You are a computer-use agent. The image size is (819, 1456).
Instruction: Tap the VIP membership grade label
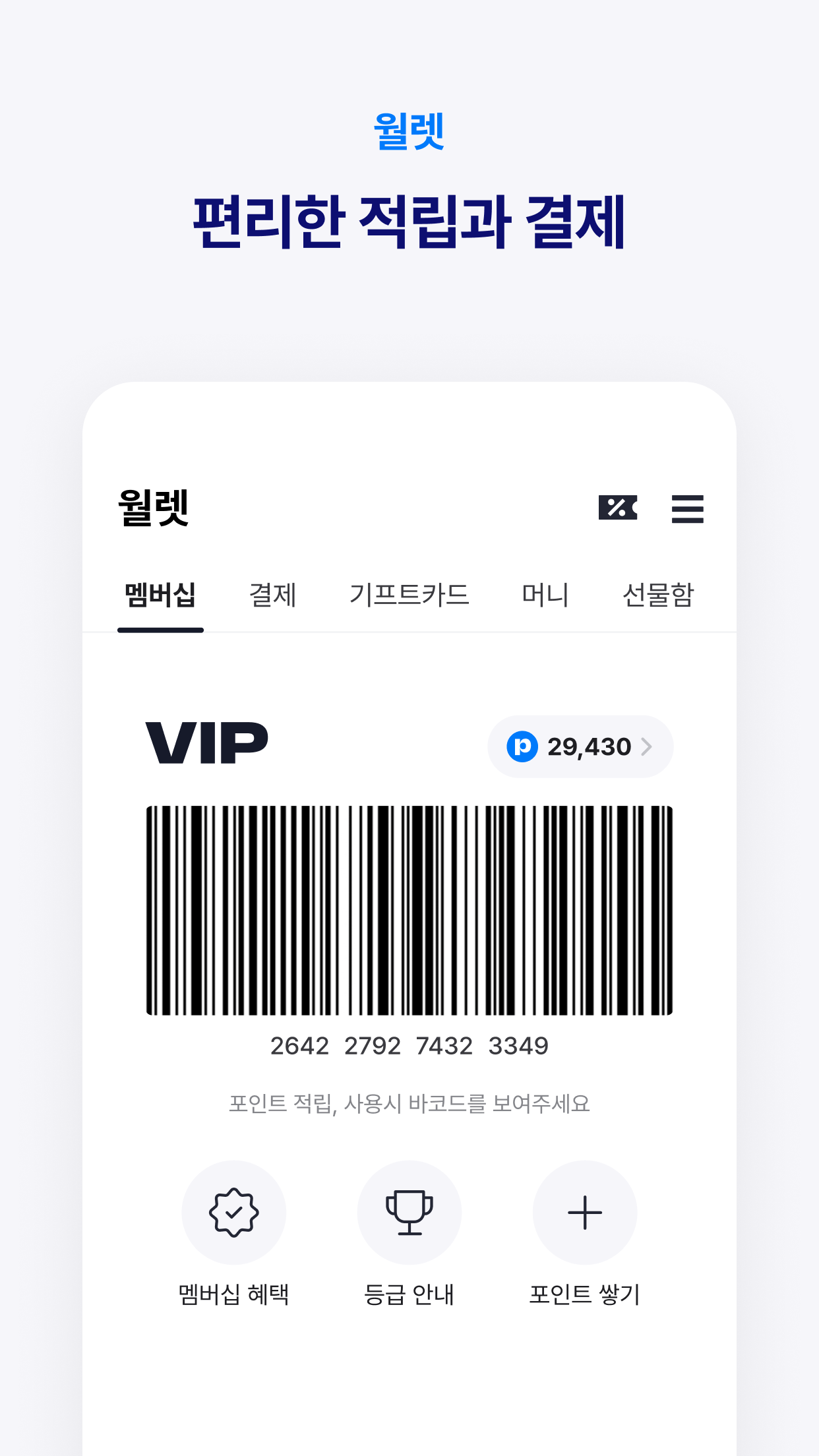pyautogui.click(x=206, y=744)
